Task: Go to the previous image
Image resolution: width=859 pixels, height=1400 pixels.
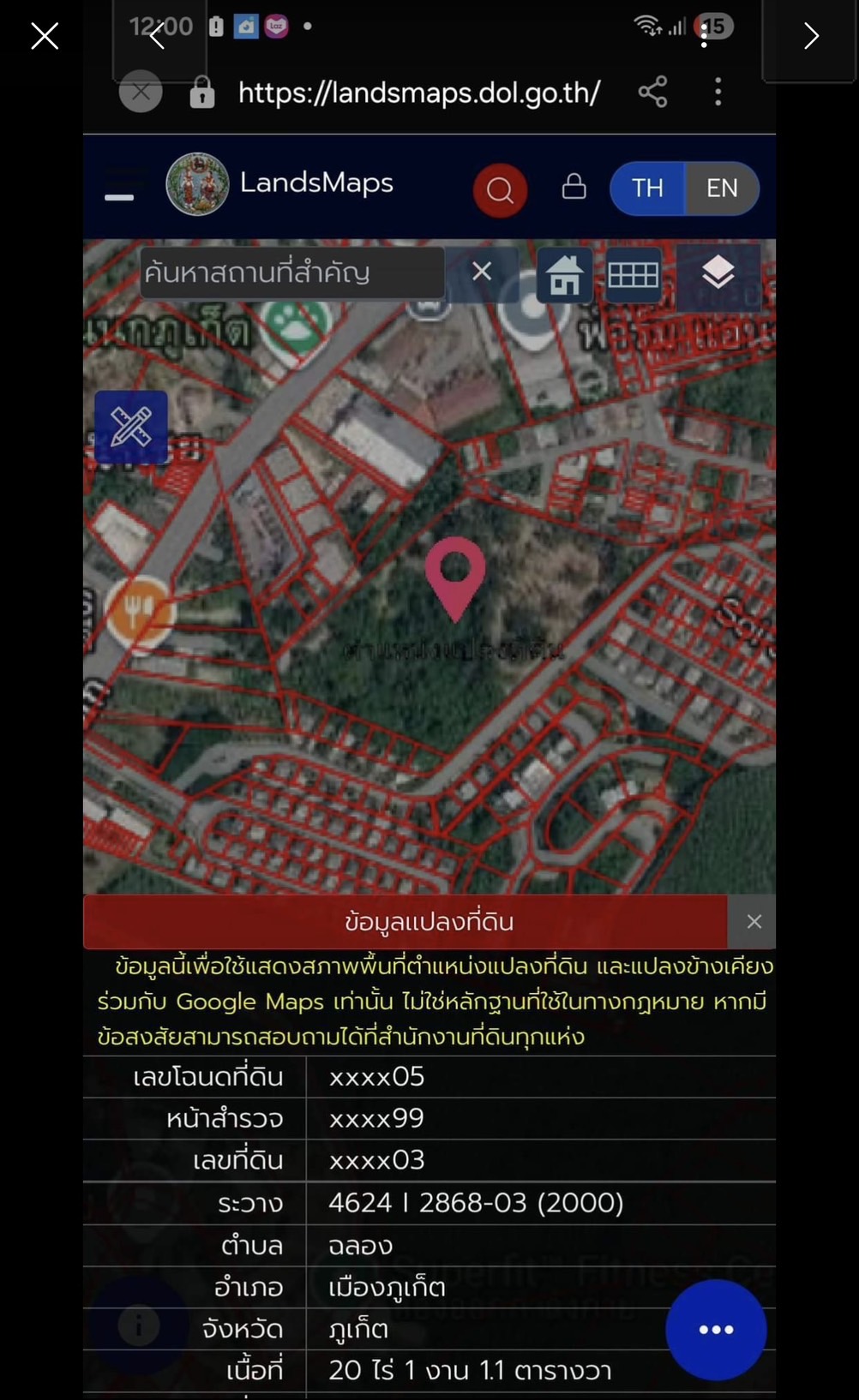Action: [158, 37]
